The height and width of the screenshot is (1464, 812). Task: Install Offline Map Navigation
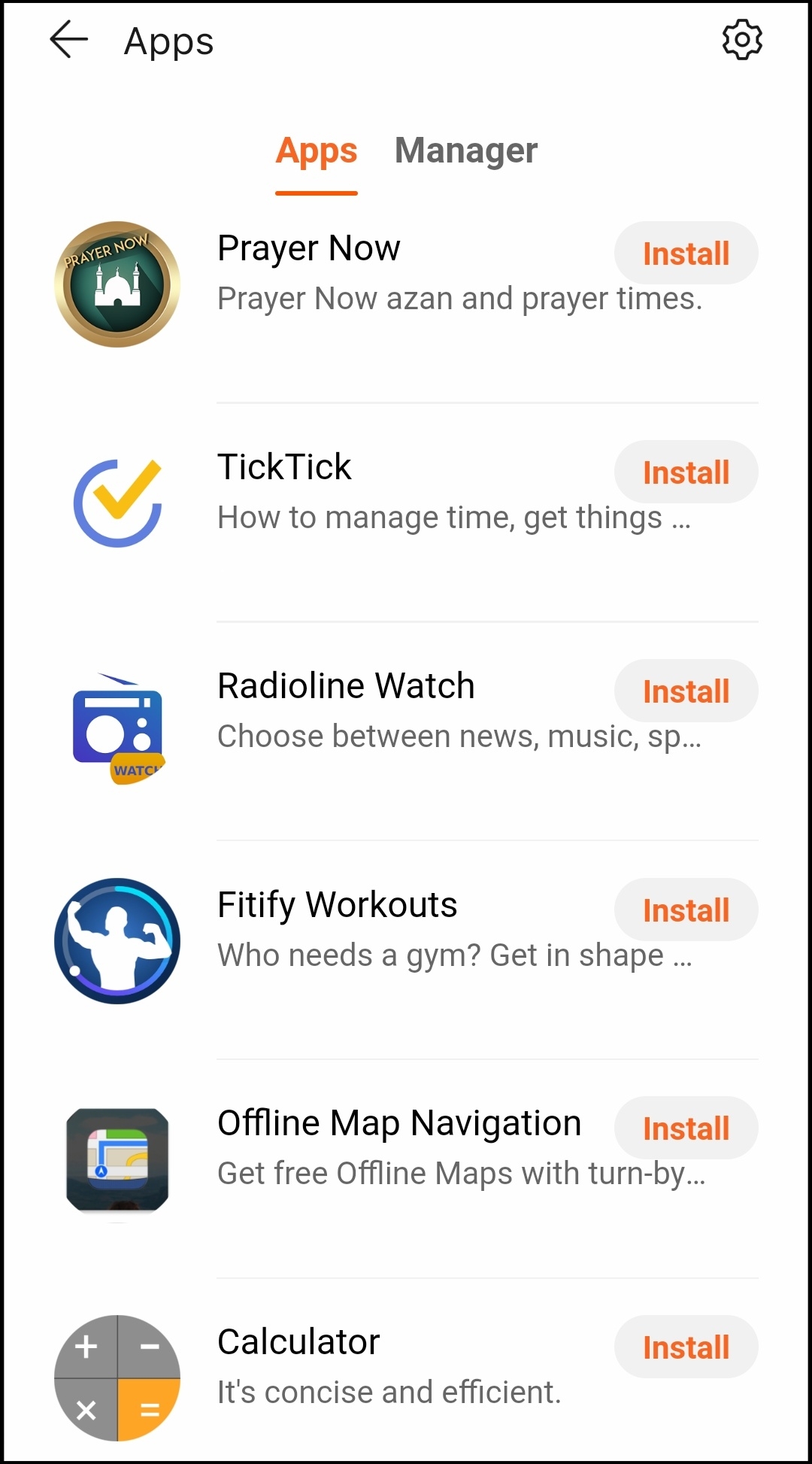pyautogui.click(x=686, y=1128)
